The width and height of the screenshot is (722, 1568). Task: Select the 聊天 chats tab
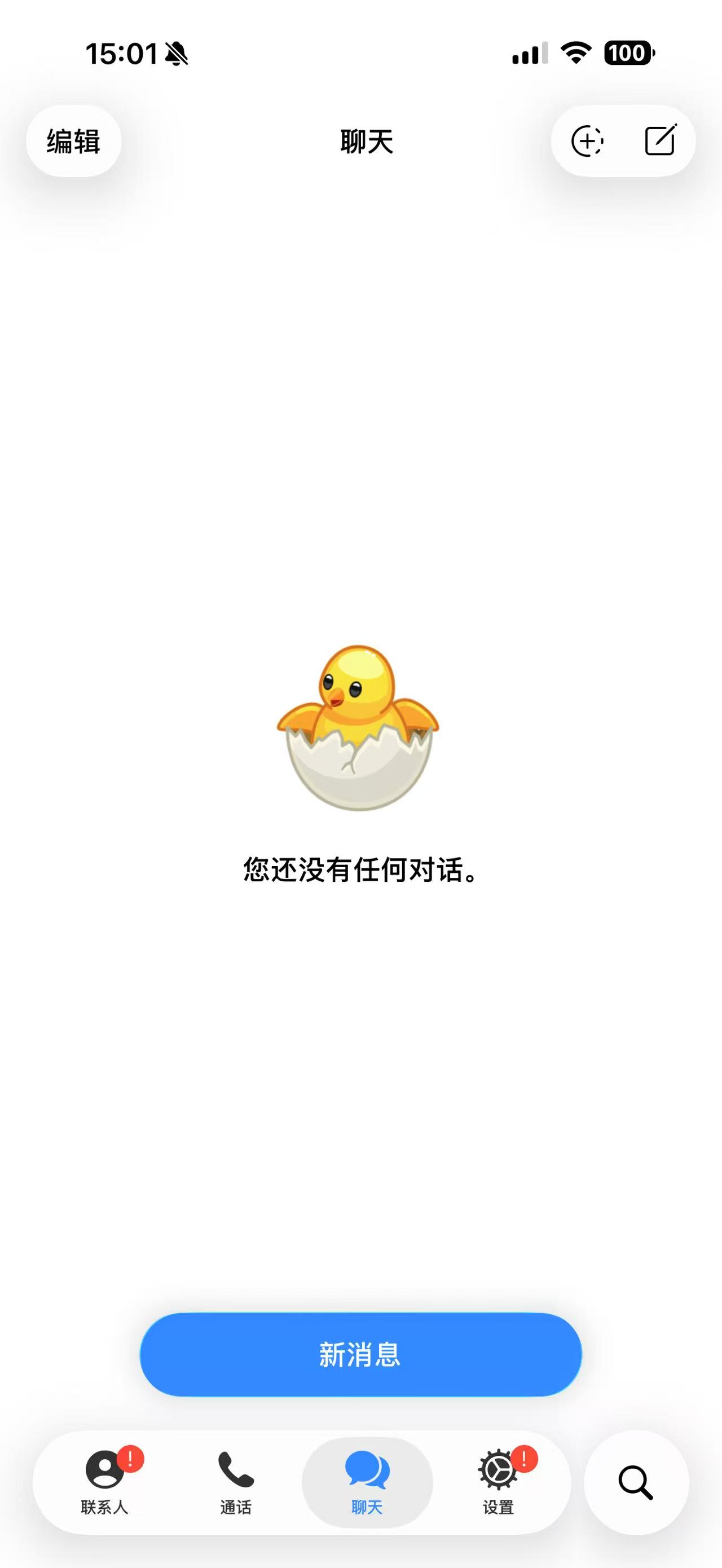[x=367, y=1482]
